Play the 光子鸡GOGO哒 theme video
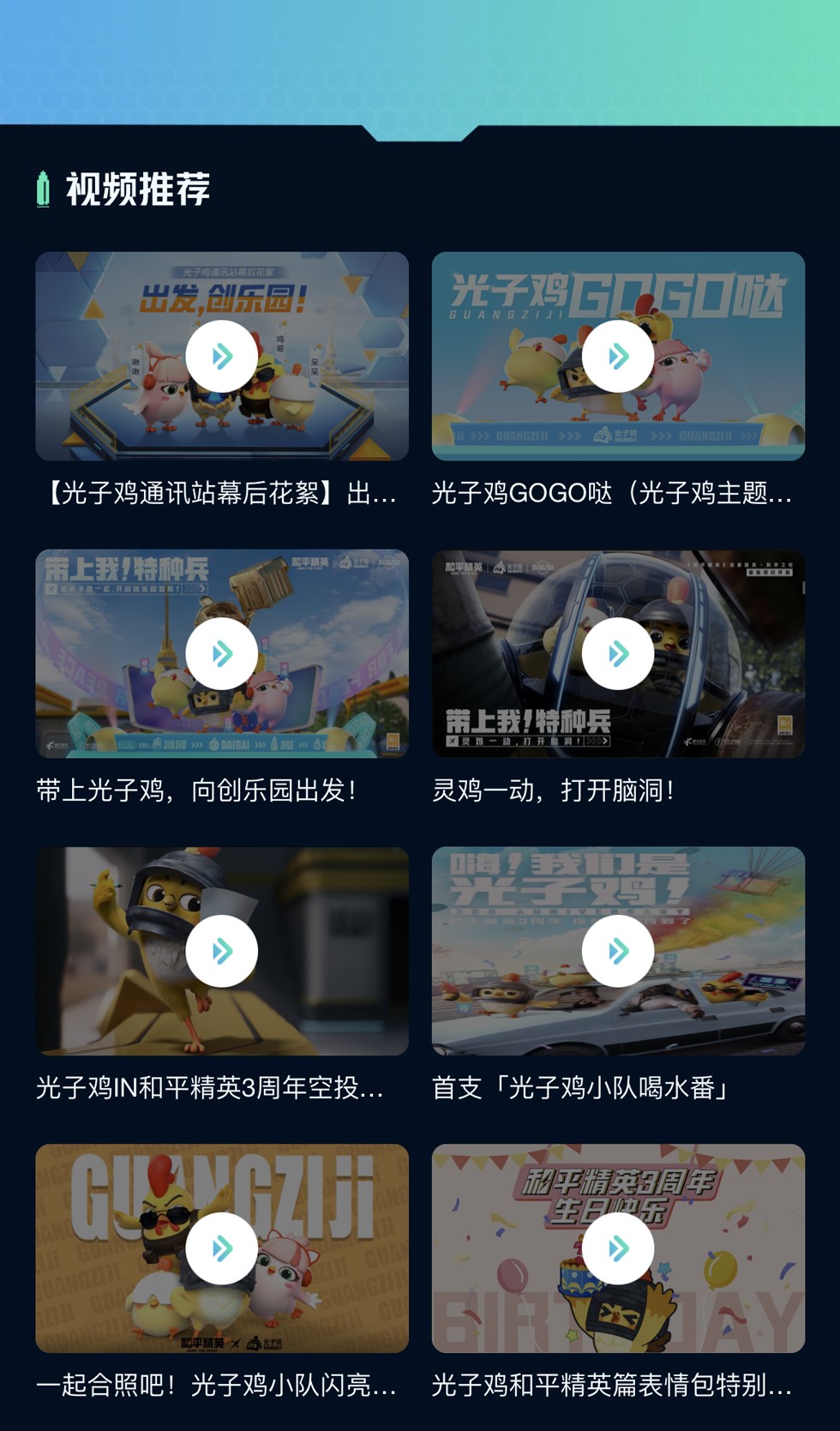 (618, 356)
